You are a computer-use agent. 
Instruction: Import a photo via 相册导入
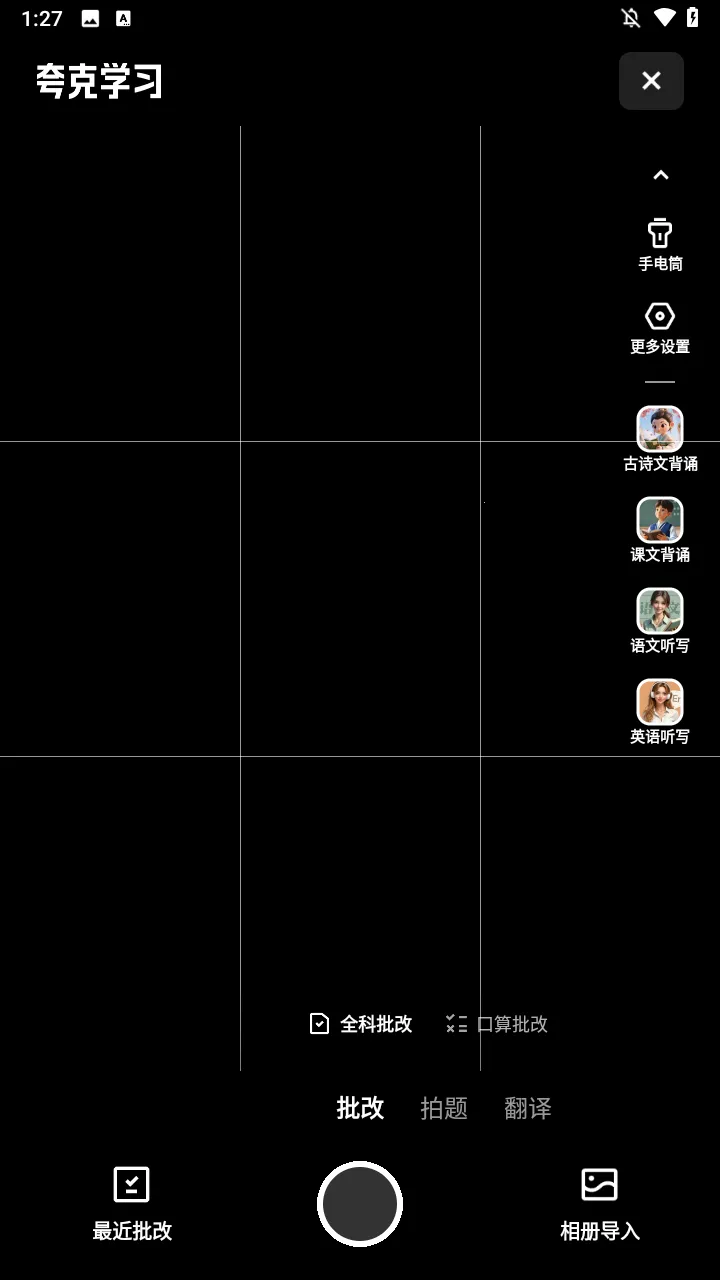click(x=599, y=1203)
